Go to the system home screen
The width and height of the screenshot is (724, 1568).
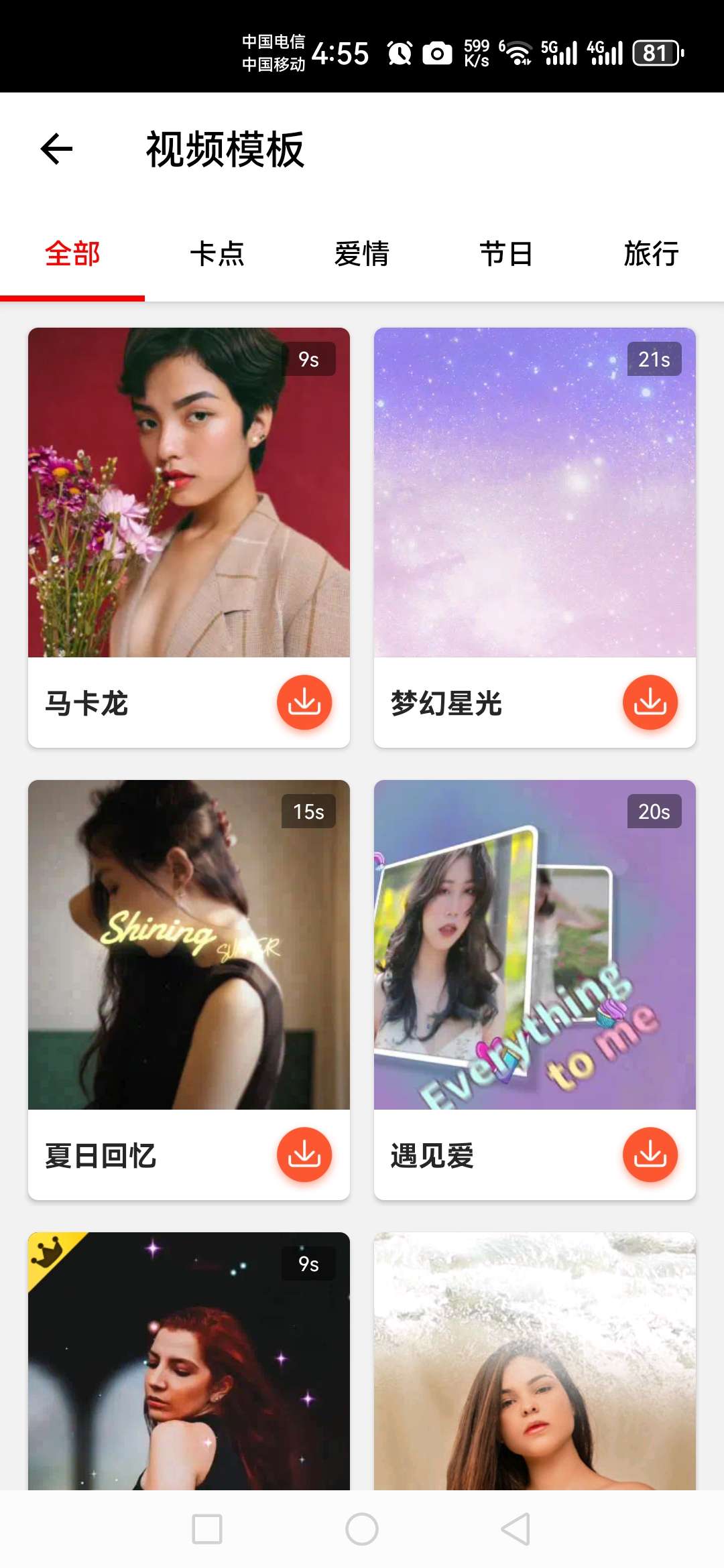pos(362,1529)
